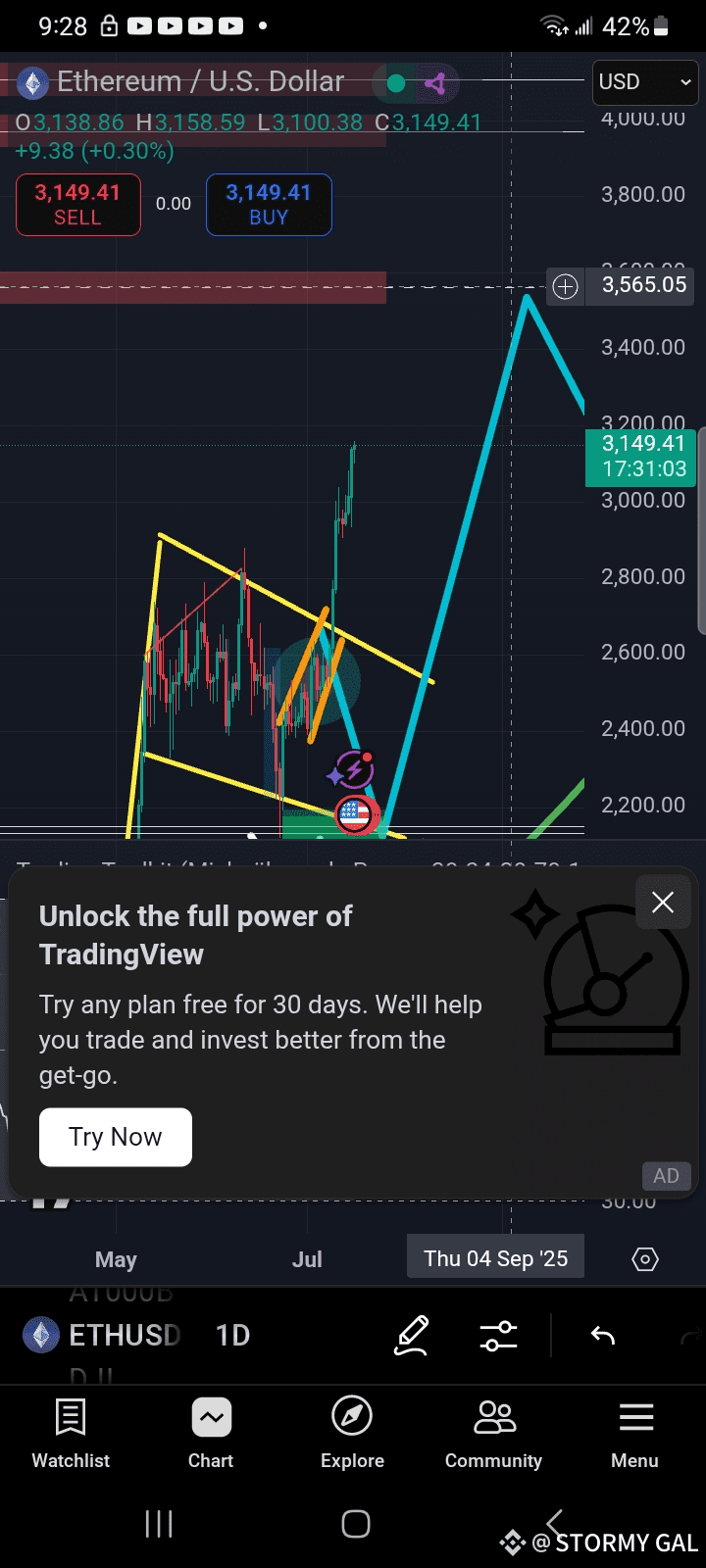Tap the 3,149.41 SELL button
The height and width of the screenshot is (1568, 706).
tap(77, 205)
